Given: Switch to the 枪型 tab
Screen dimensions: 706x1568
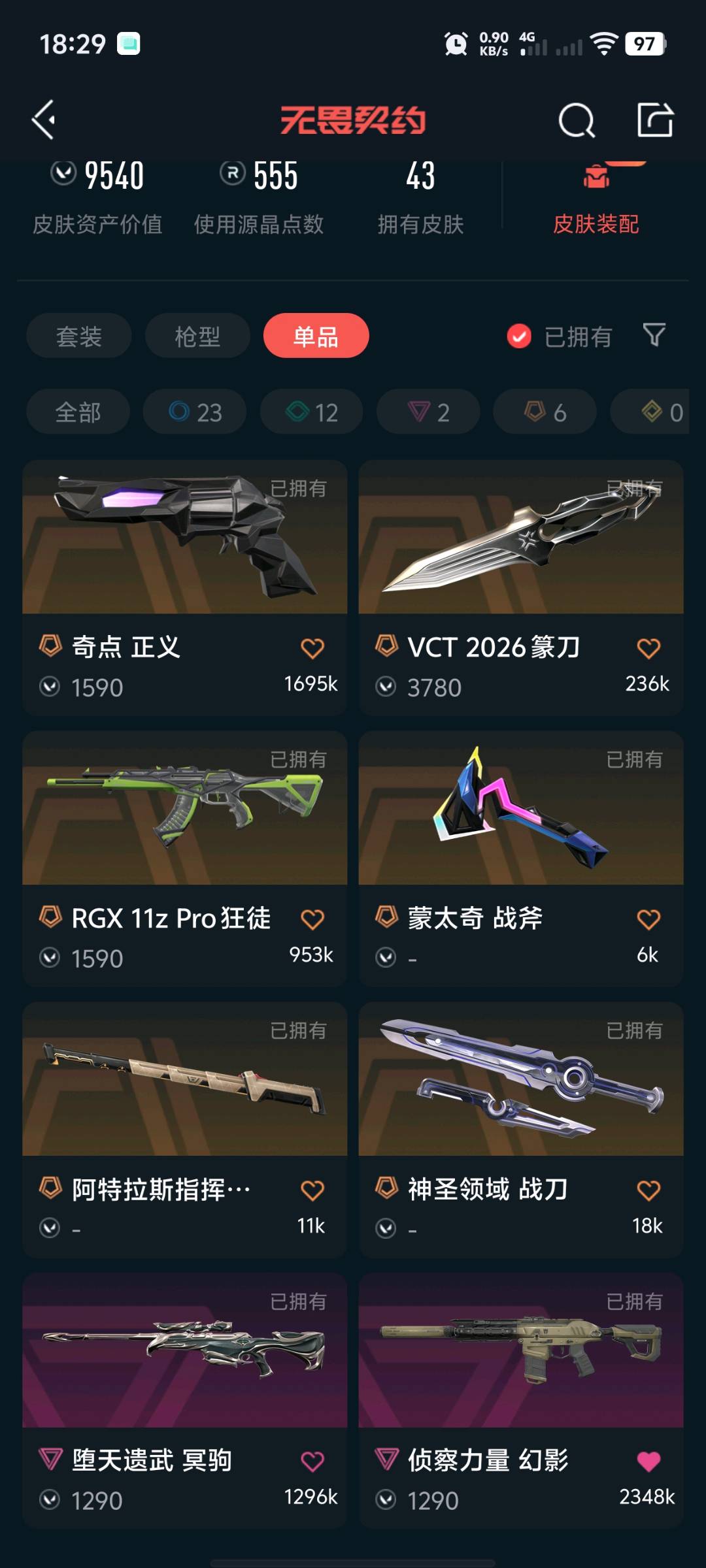Looking at the screenshot, I should pyautogui.click(x=197, y=336).
